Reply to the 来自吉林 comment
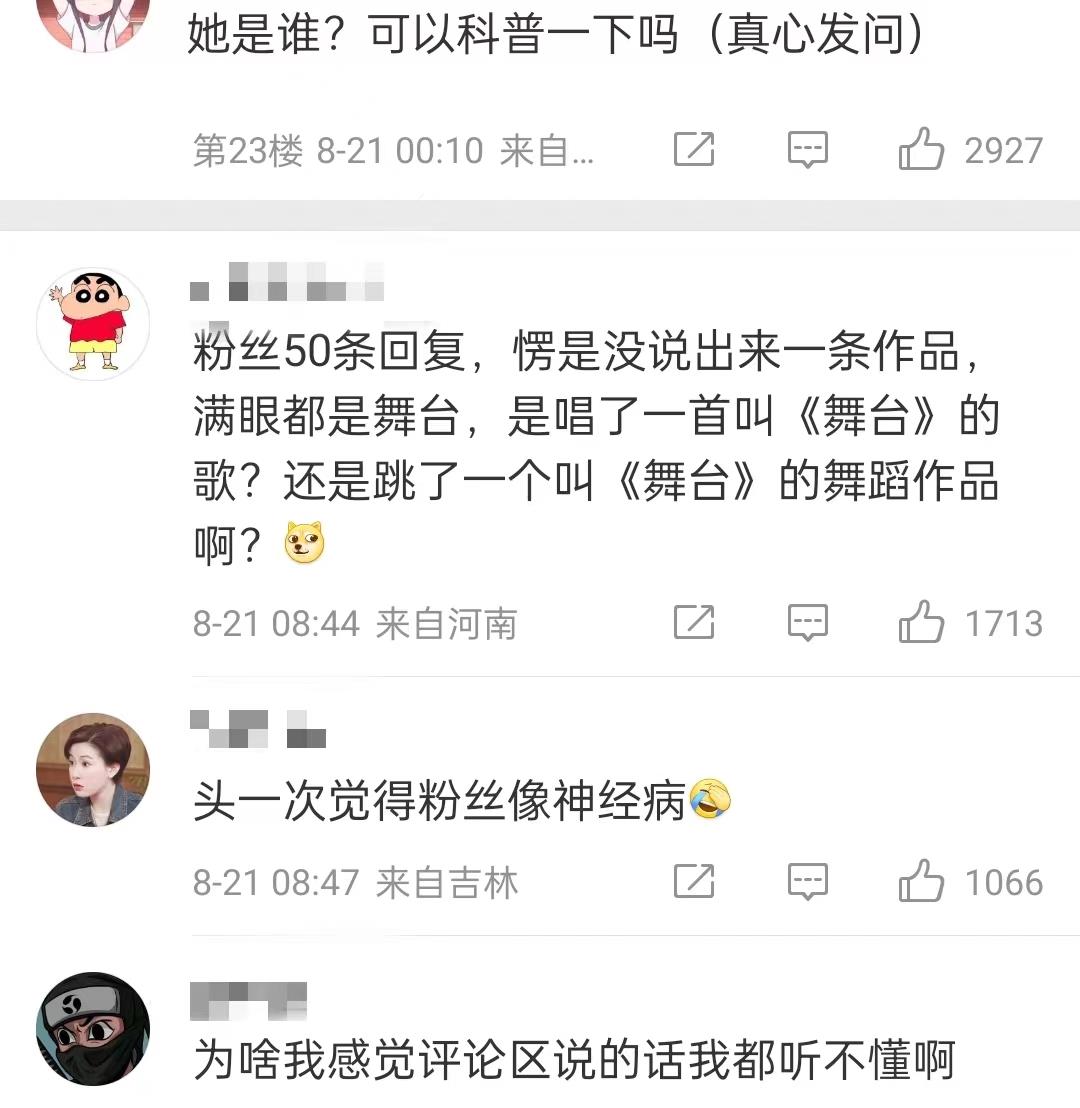The image size is (1080, 1108). (806, 882)
